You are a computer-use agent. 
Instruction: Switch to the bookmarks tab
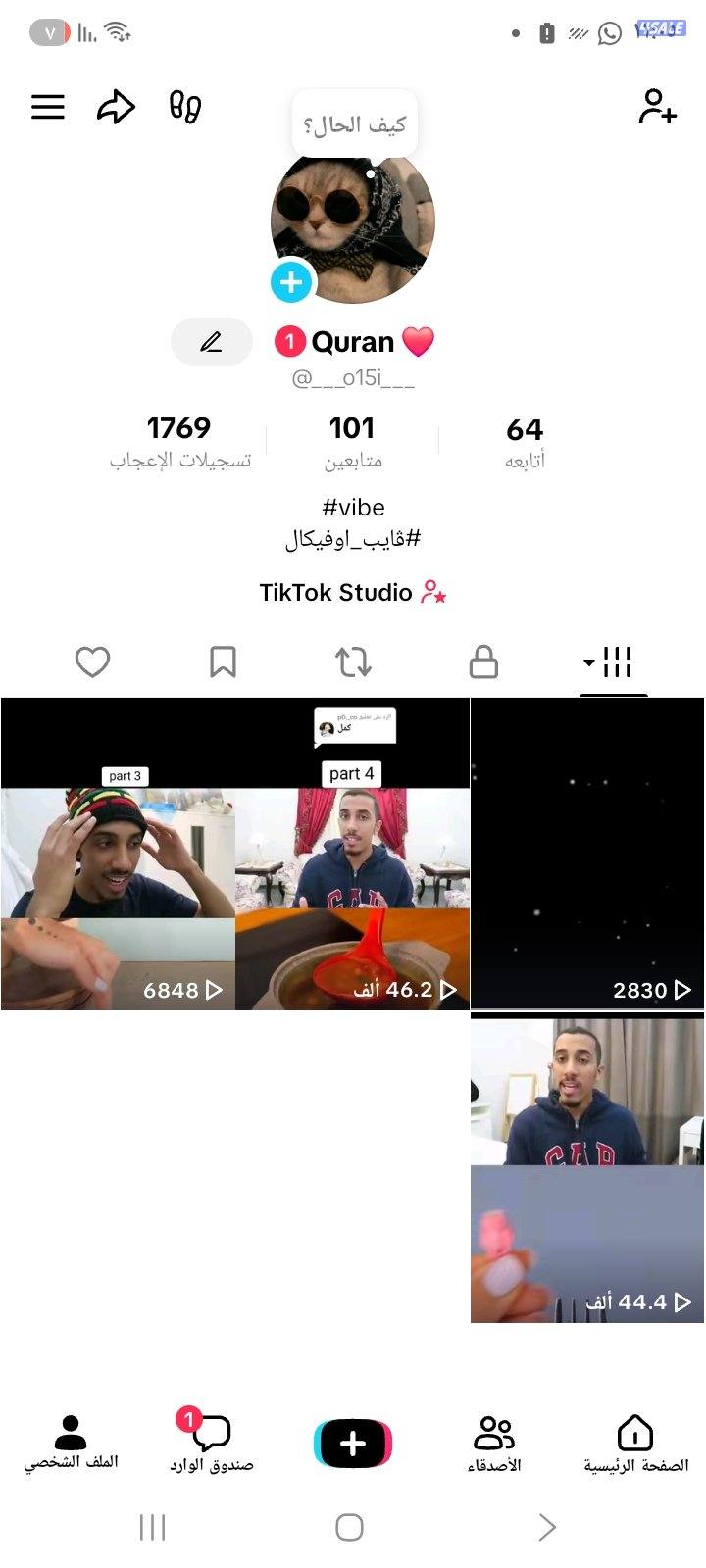223,661
